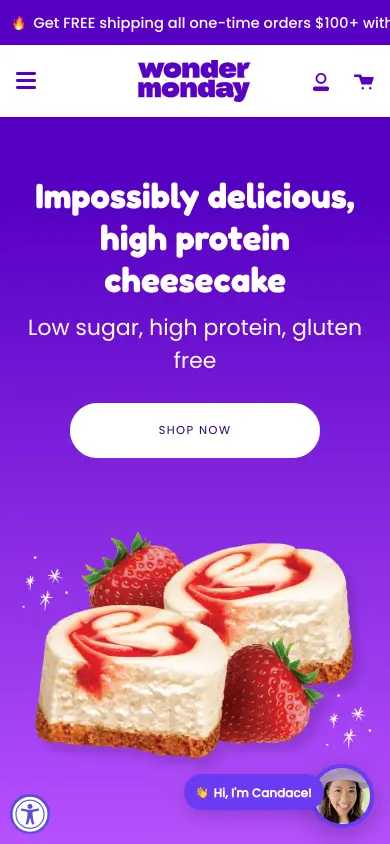Go to homepage via Wonder Monday logo
The image size is (390, 844).
click(x=194, y=81)
